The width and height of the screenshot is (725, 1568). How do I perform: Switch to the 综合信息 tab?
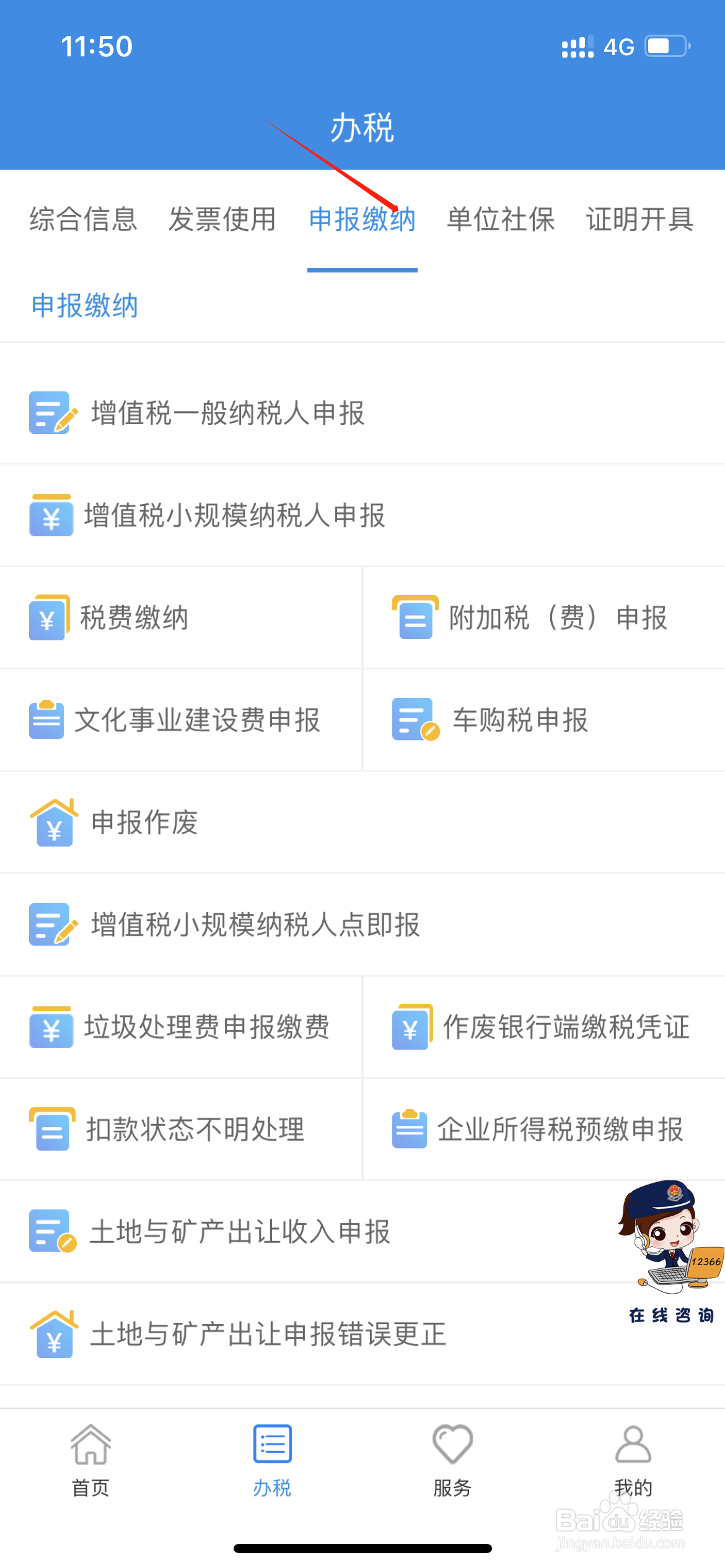tap(83, 219)
